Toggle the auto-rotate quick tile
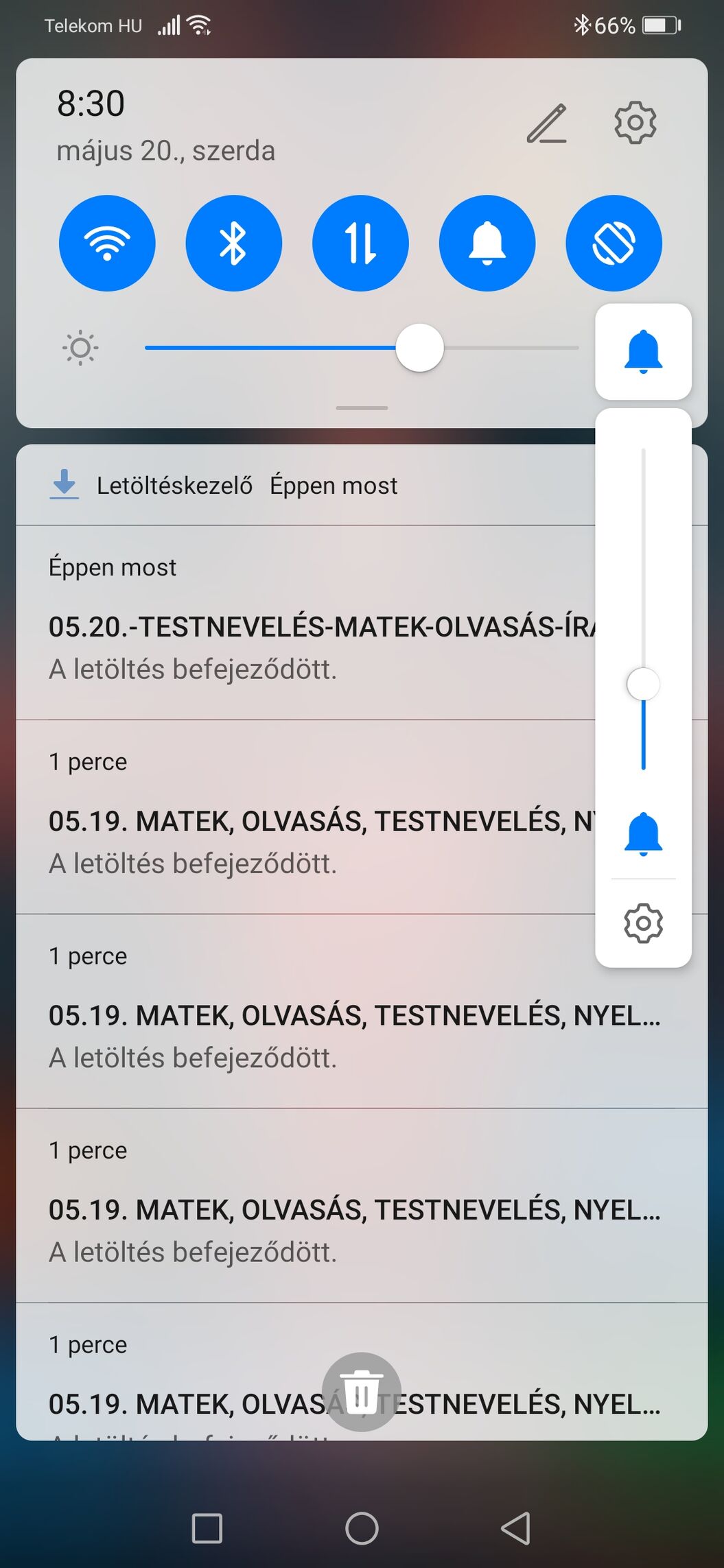 click(x=614, y=243)
